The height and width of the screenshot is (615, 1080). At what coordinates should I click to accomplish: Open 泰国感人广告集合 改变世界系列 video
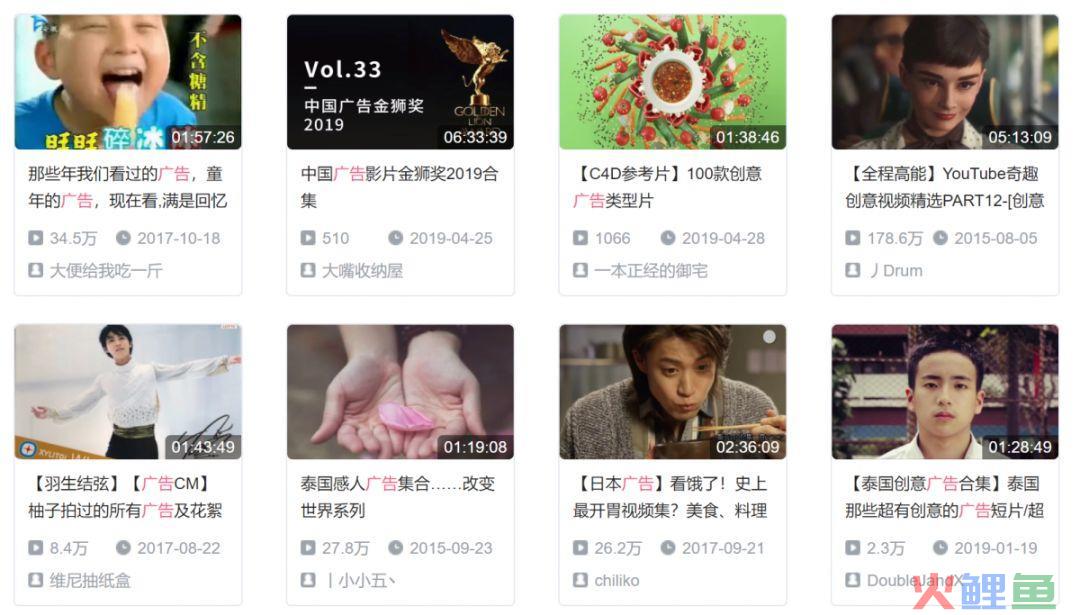(400, 392)
